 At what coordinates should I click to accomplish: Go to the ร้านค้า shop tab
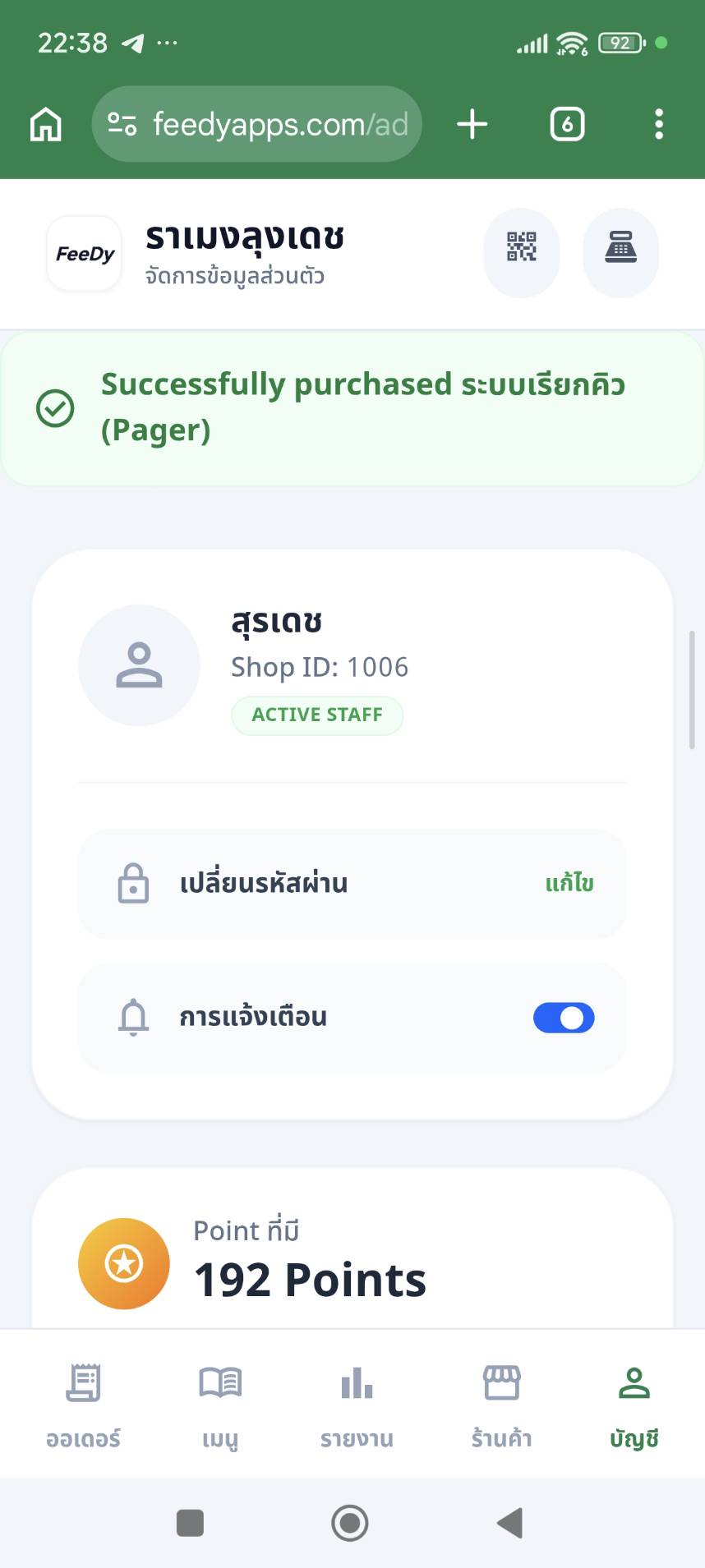pos(501,1405)
